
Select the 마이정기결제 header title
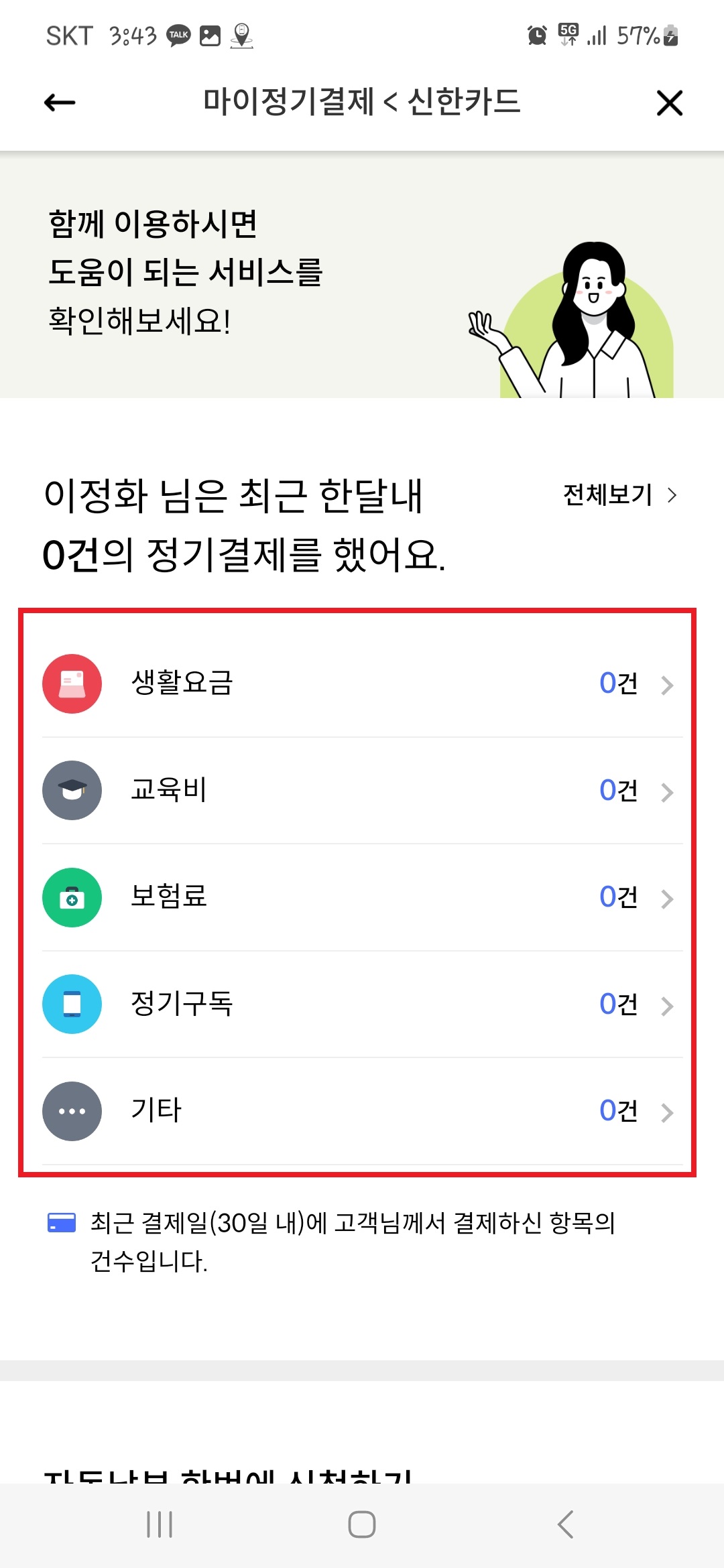[290, 102]
